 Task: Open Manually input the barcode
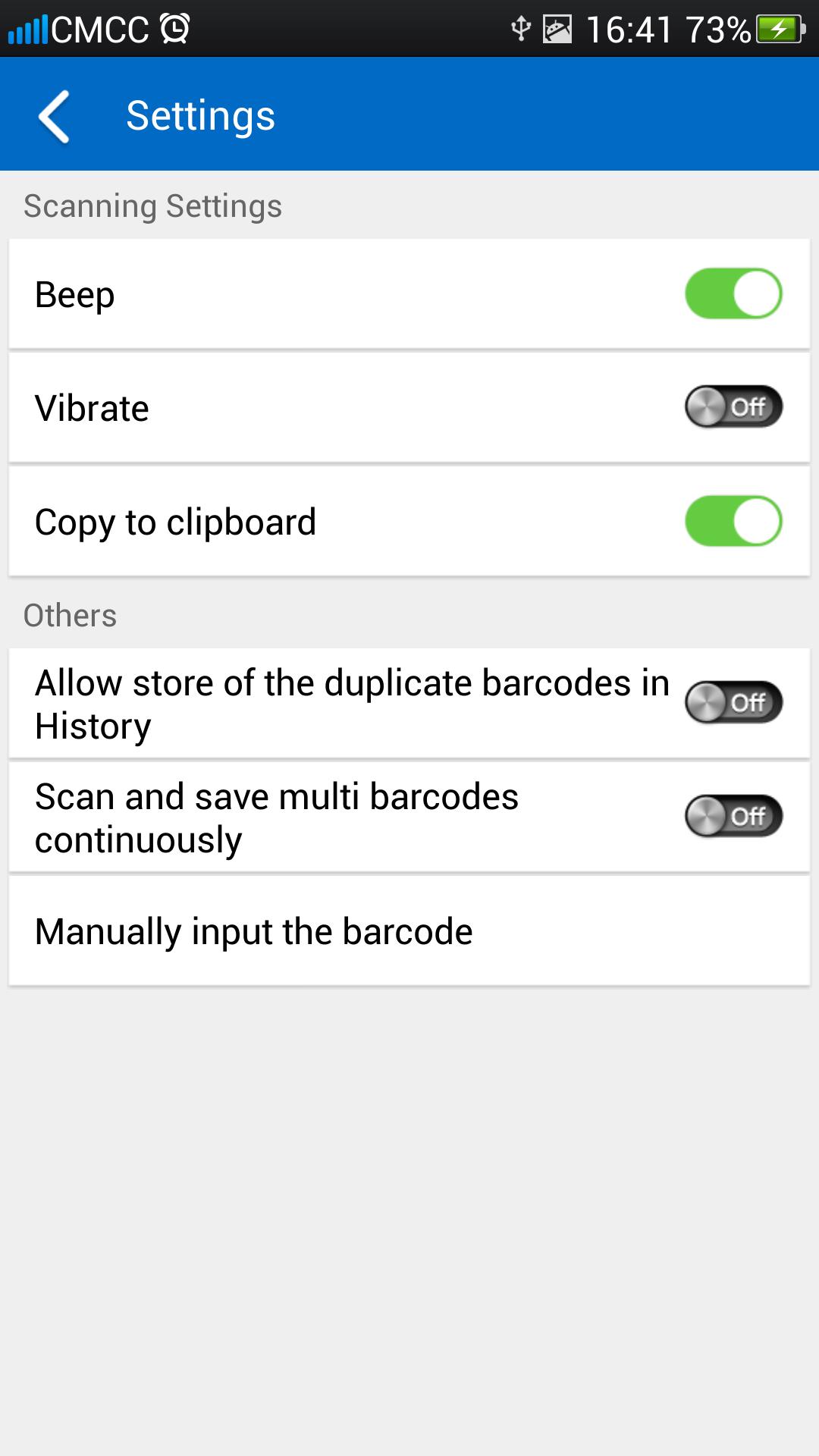pyautogui.click(x=408, y=931)
